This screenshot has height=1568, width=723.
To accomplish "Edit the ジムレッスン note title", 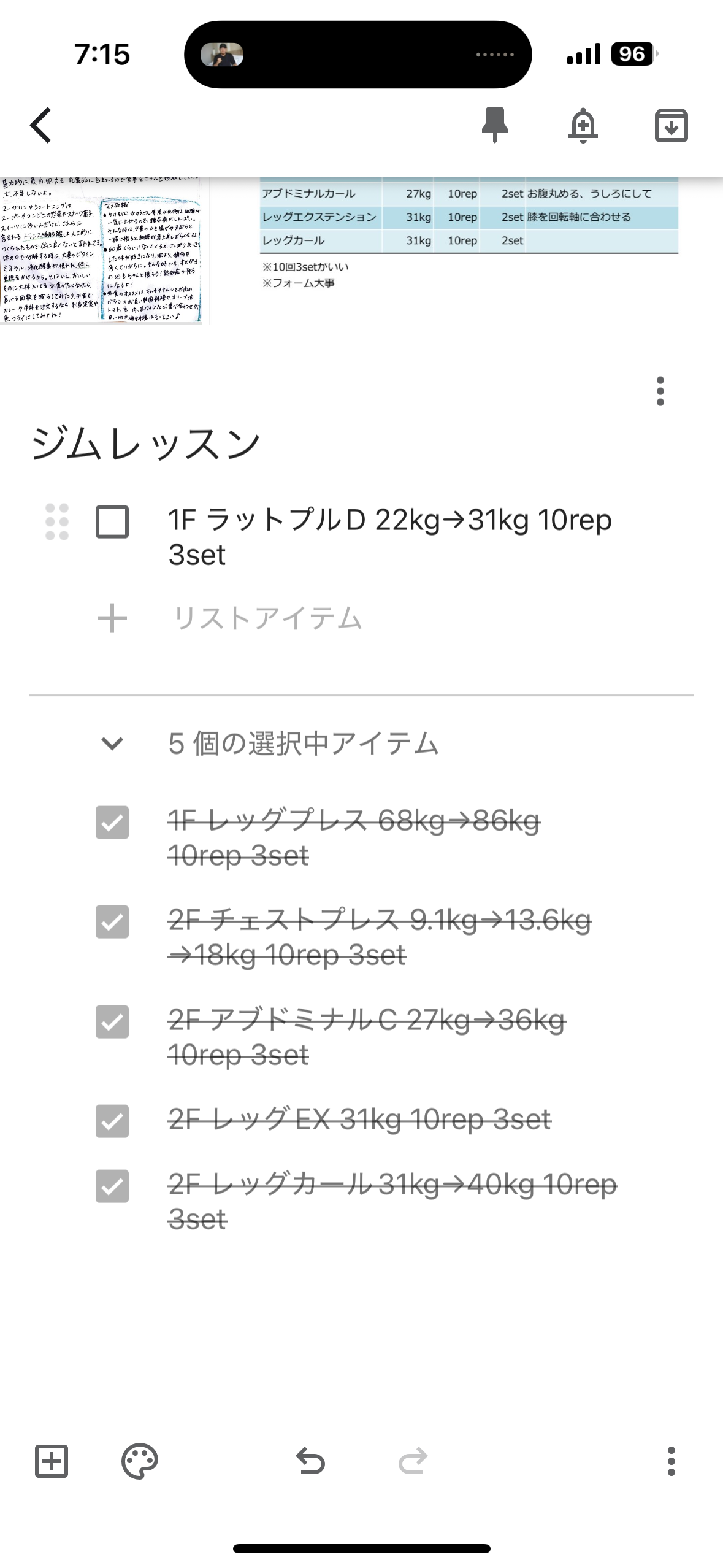I will pyautogui.click(x=146, y=444).
